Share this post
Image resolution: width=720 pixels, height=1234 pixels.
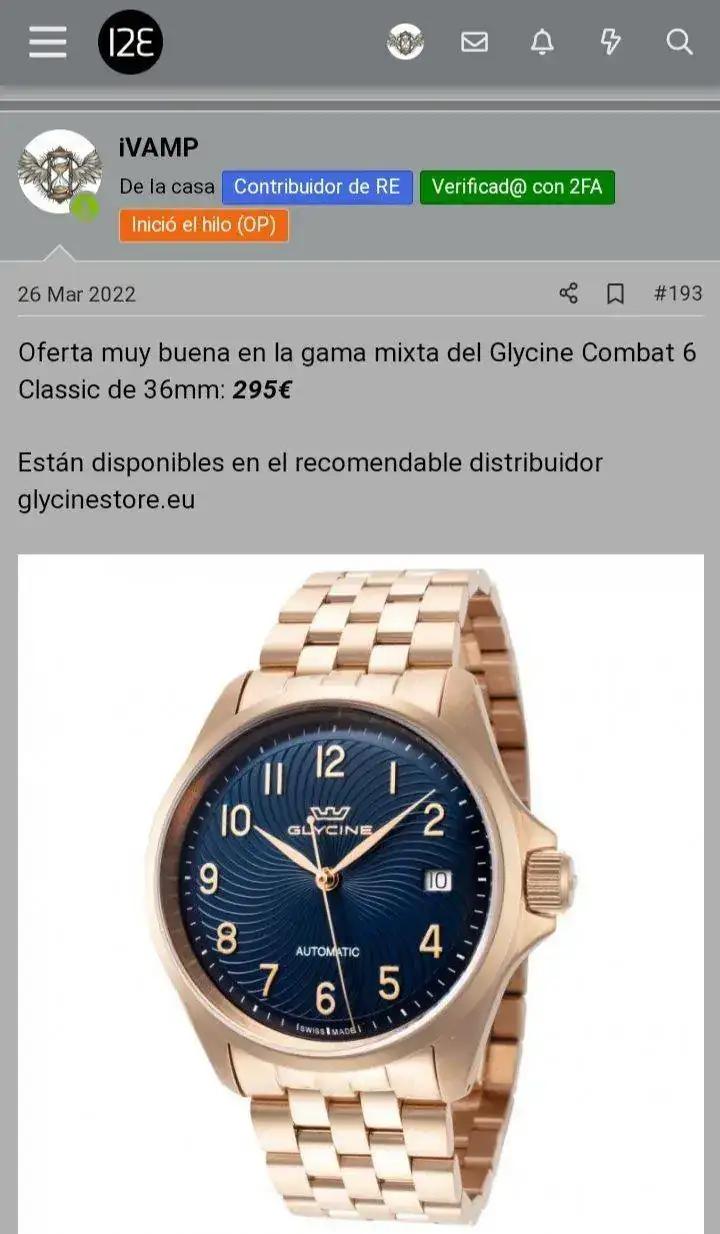click(568, 294)
